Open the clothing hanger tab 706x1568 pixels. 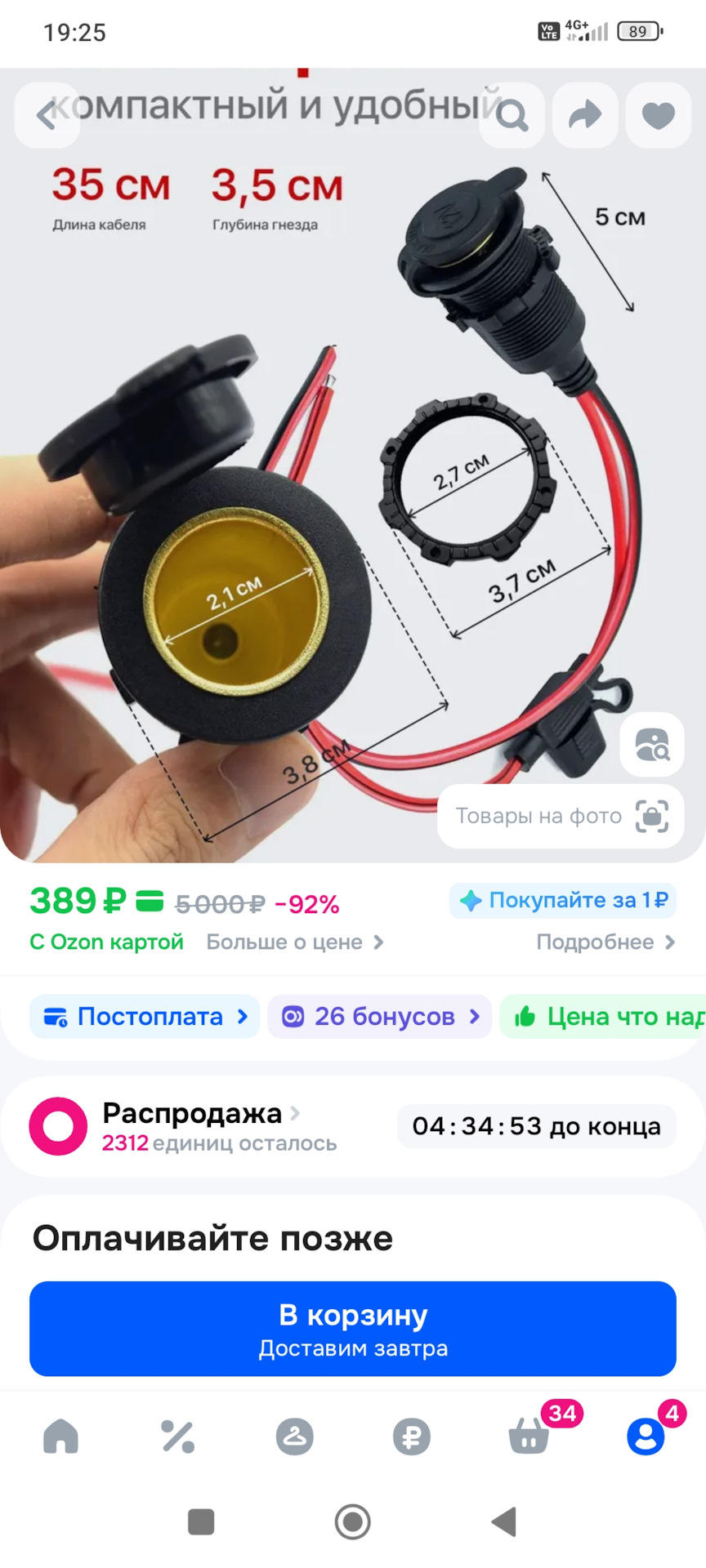point(294,1436)
